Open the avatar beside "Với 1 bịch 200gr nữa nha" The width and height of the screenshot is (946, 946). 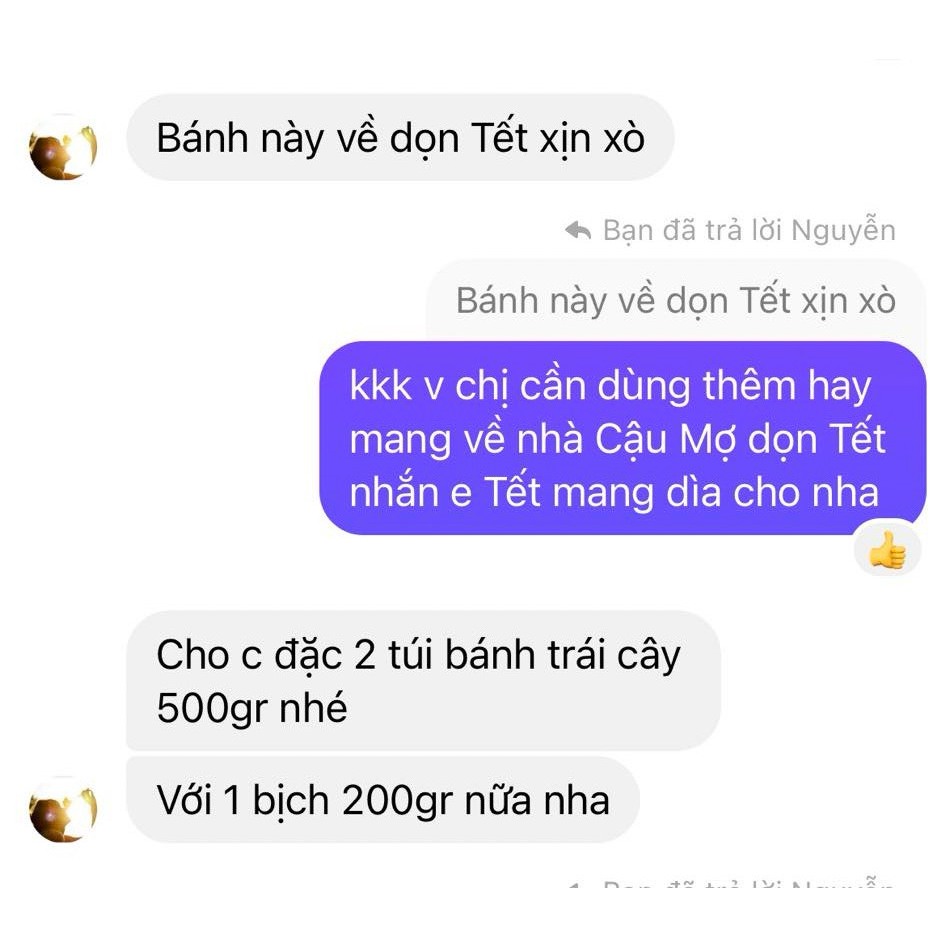[63, 810]
